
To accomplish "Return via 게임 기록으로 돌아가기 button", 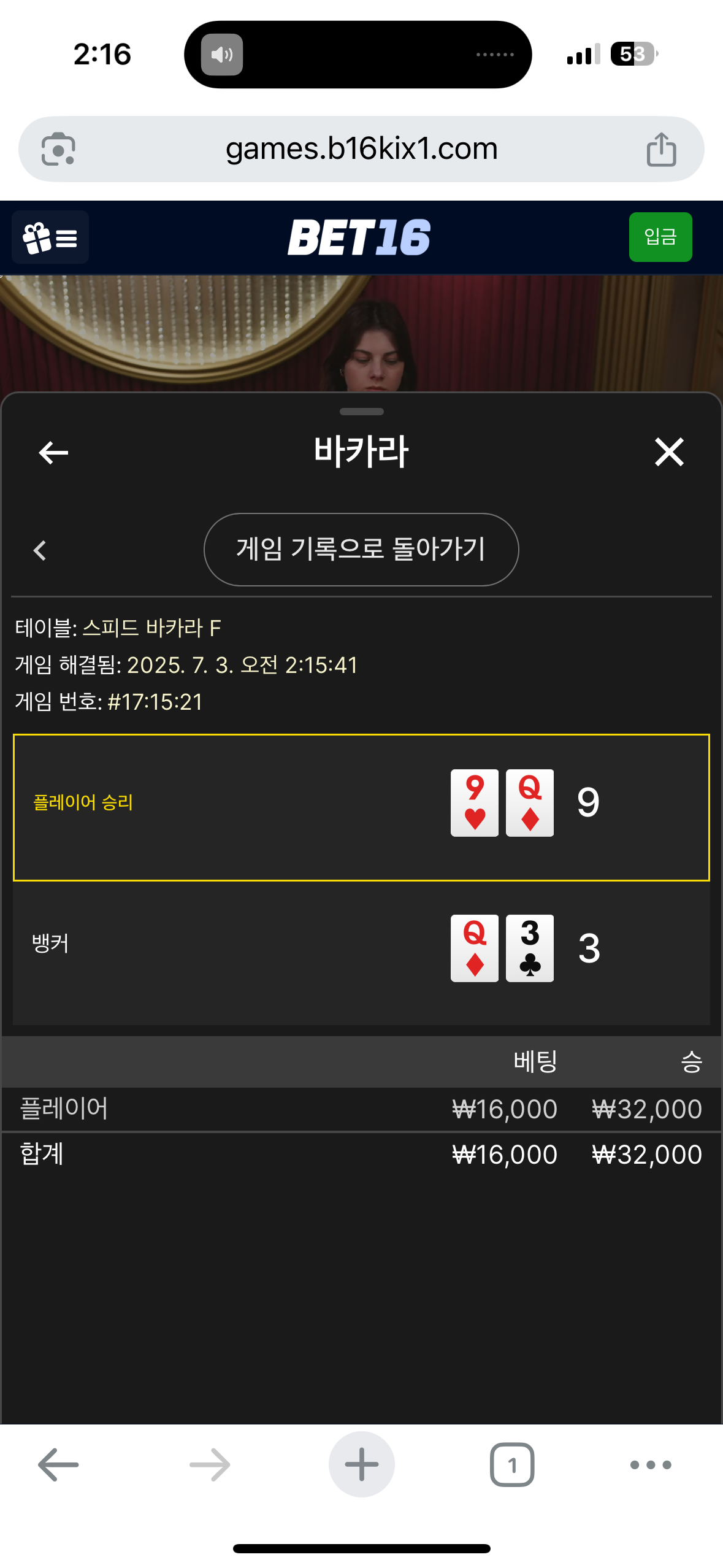I will coord(361,549).
